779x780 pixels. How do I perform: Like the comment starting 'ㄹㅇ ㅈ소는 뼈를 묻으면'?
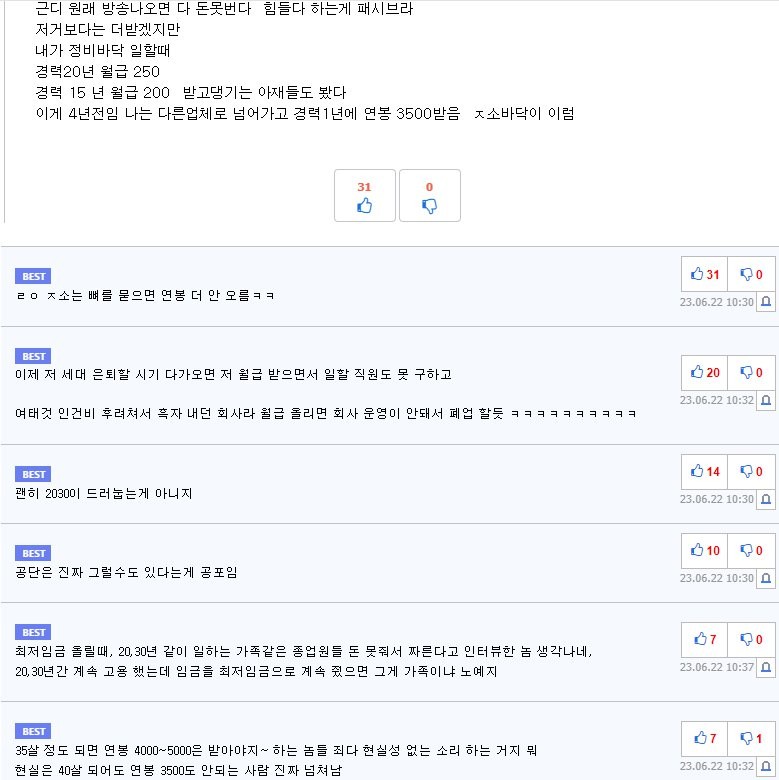704,274
